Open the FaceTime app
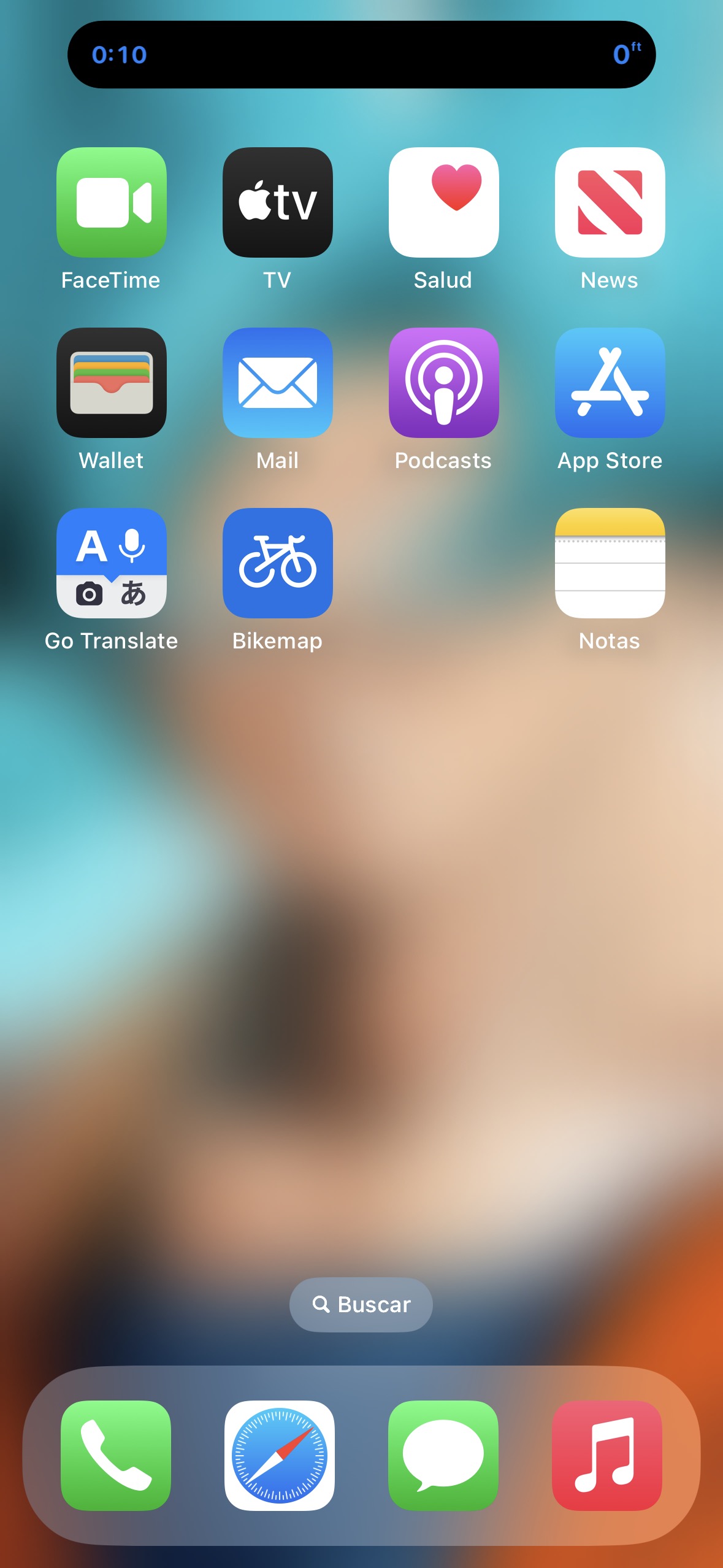 (112, 202)
